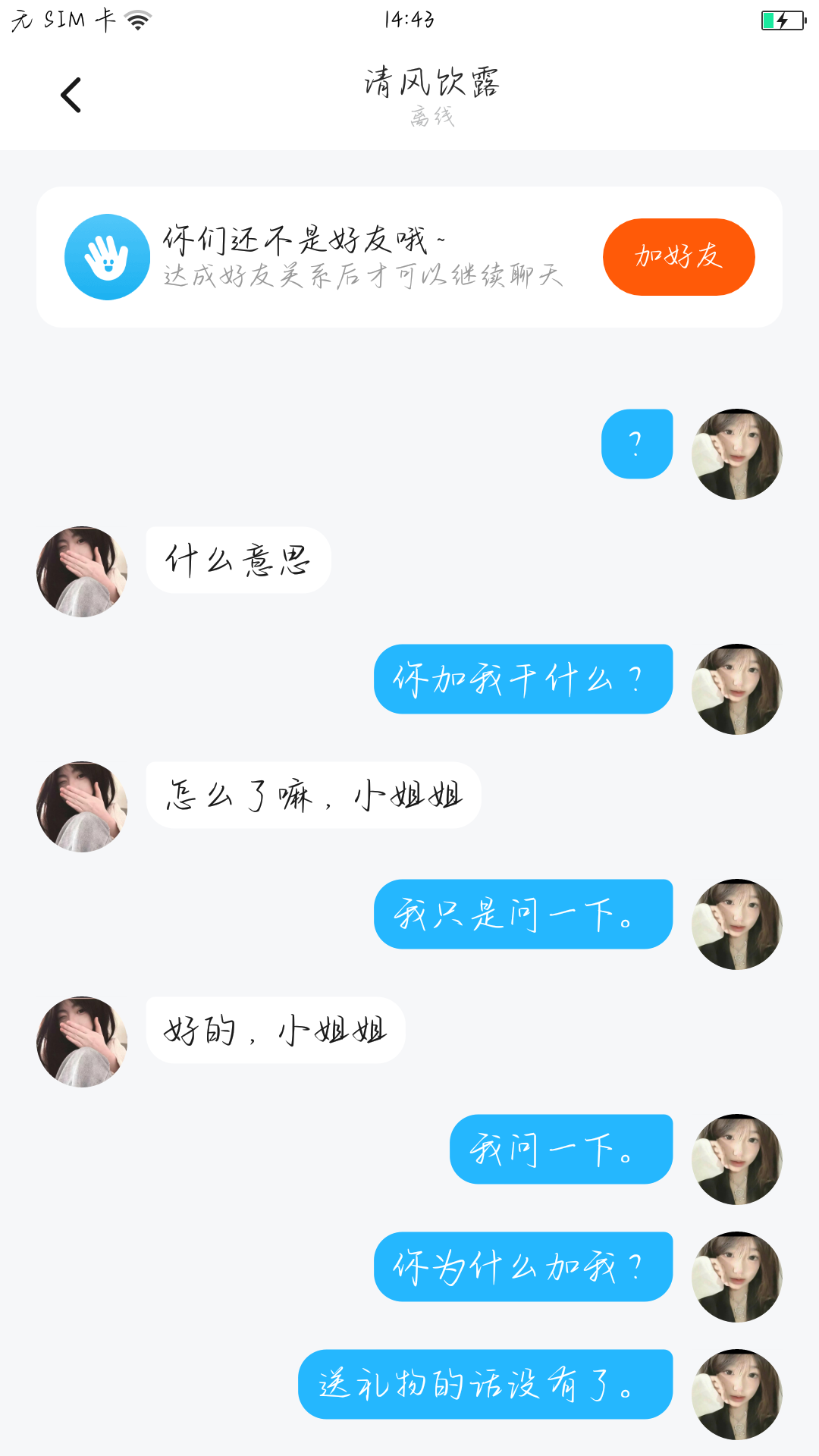This screenshot has height=1456, width=819.
Task: Tap the 加好友 button
Action: coord(679,257)
